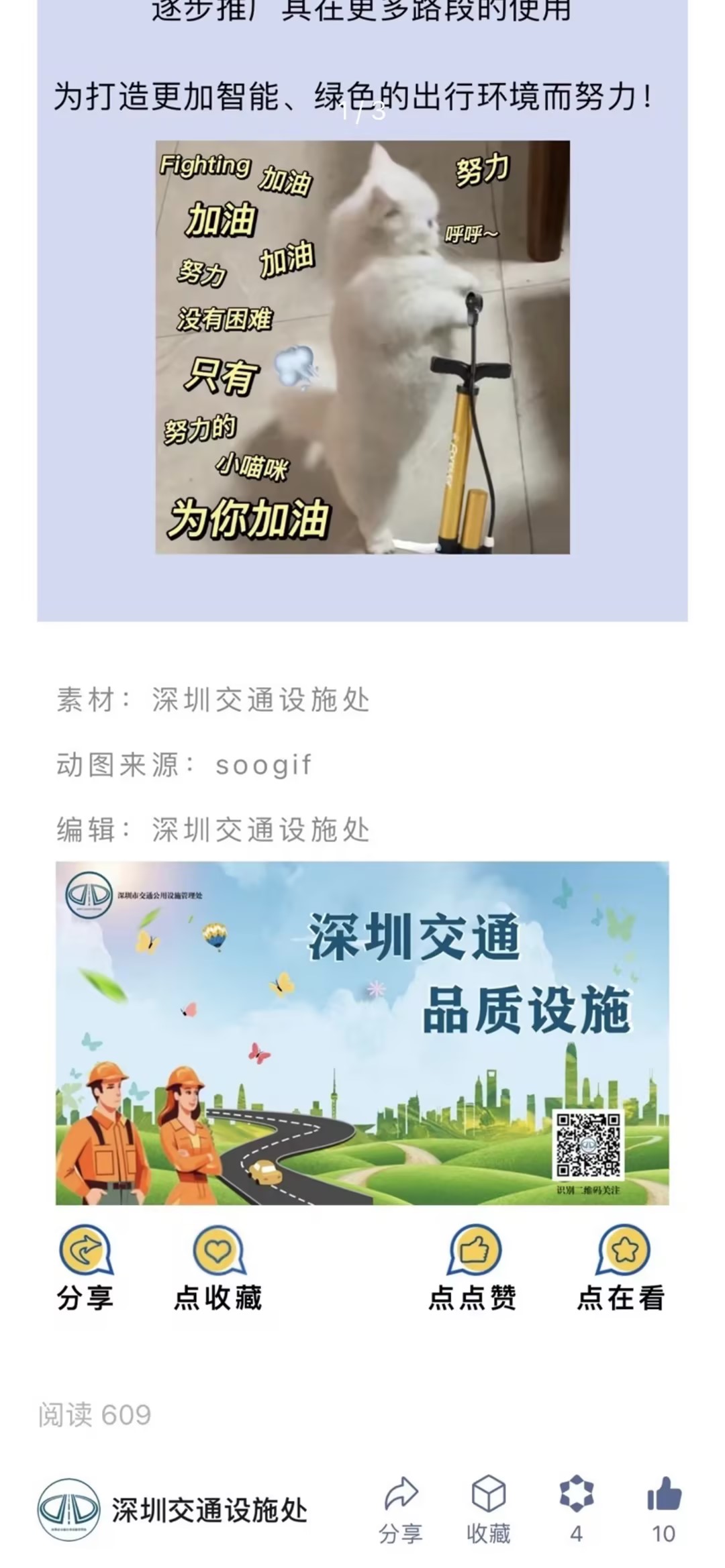The height and width of the screenshot is (1568, 725).
Task: Open the 深圳交通设施处 account profile
Action: [173, 1509]
